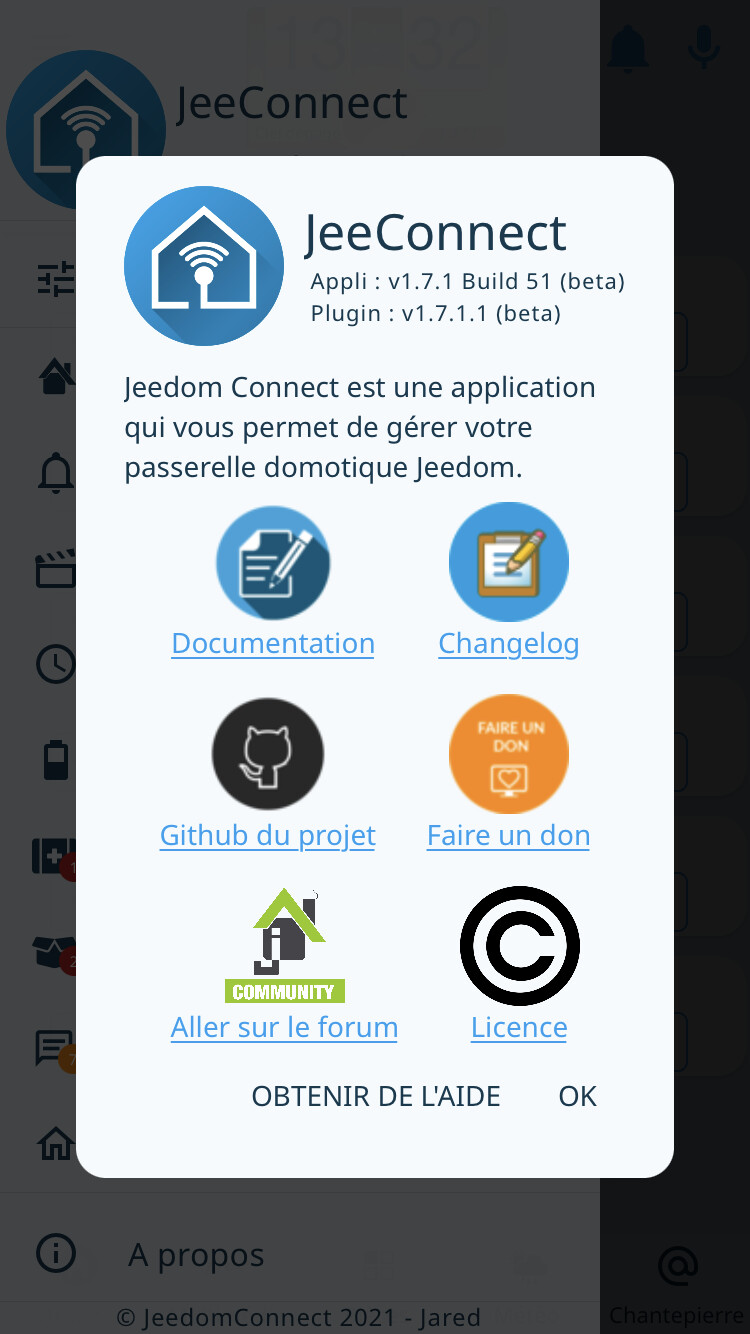The image size is (750, 1334).
Task: Tap the Faire un don link
Action: 508,835
